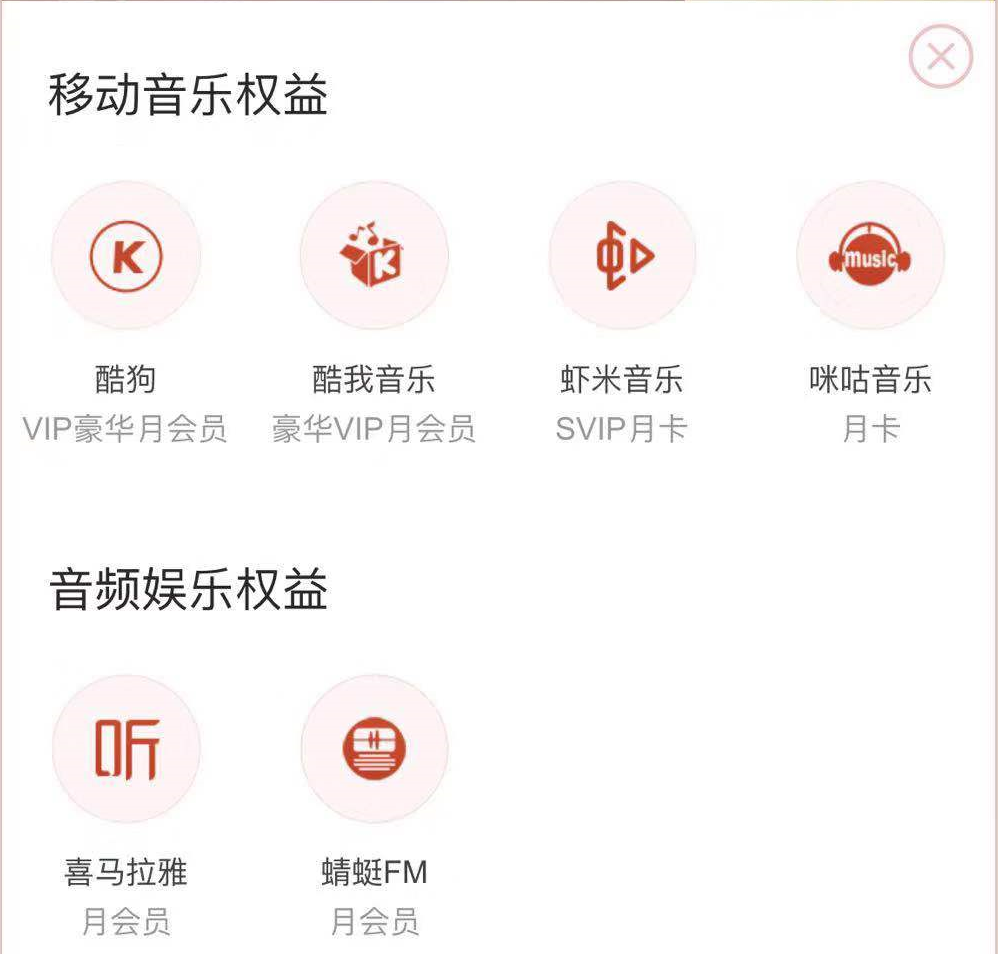The image size is (998, 954).
Task: Close the music benefits dialog
Action: click(x=940, y=57)
